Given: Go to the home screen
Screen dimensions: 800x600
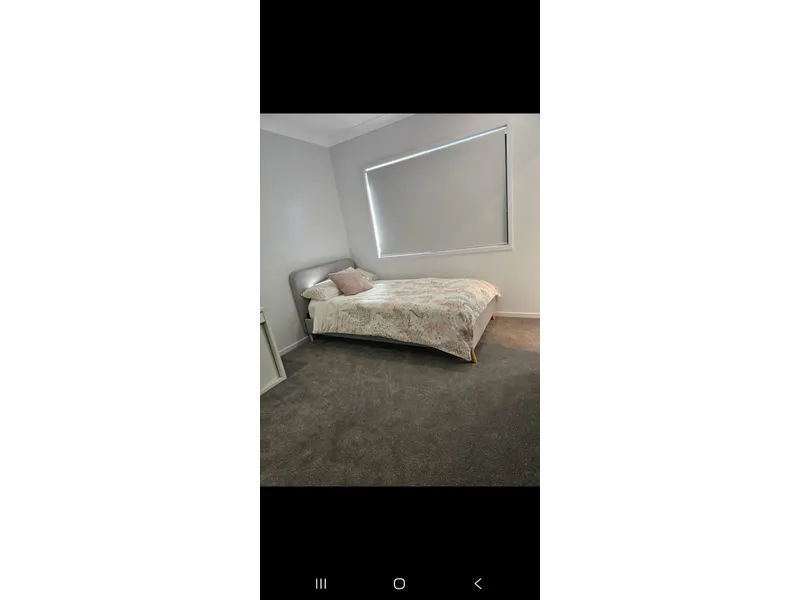Looking at the screenshot, I should tap(399, 583).
